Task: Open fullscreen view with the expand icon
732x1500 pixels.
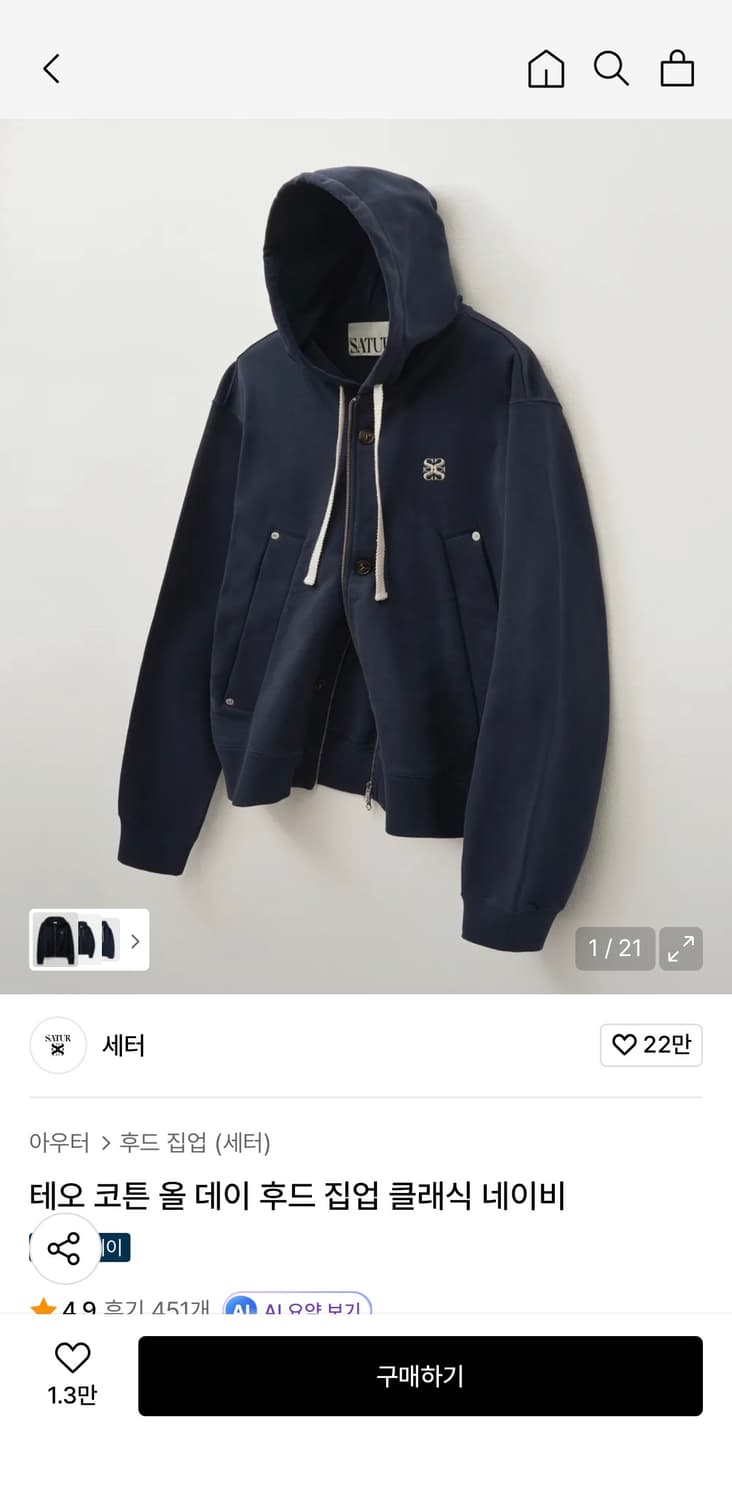Action: (x=682, y=948)
